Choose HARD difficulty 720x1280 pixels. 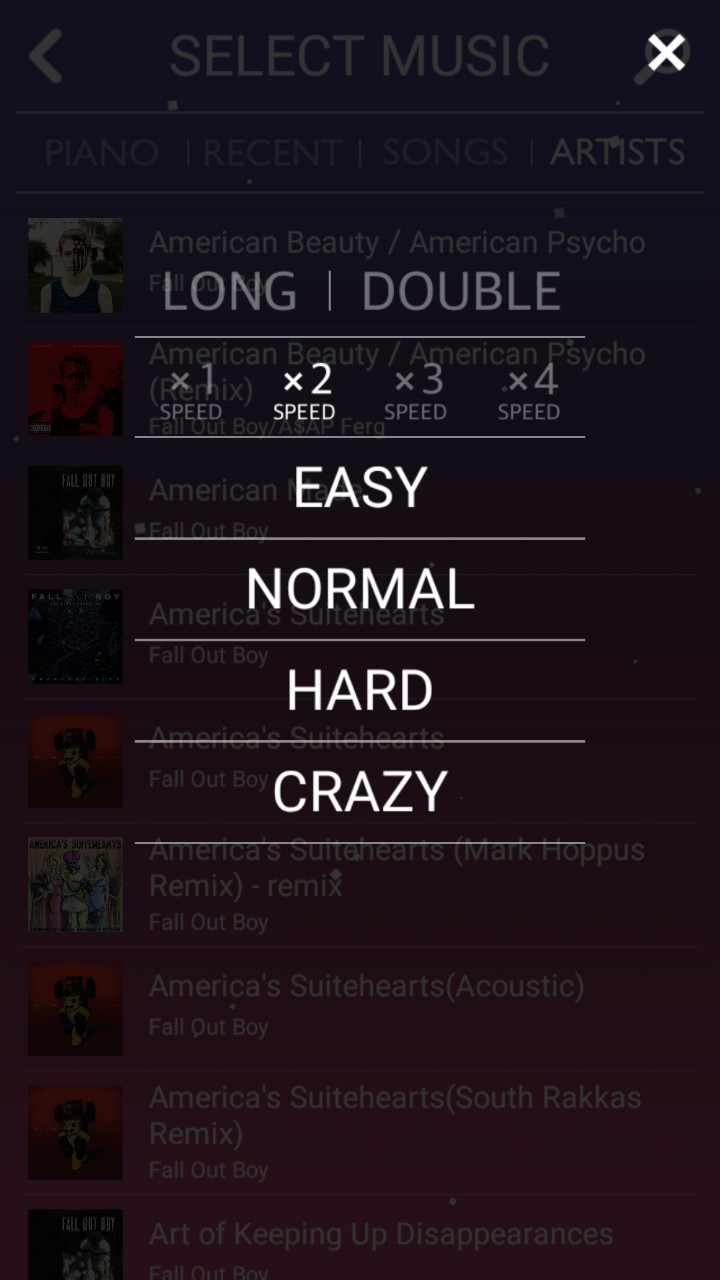click(360, 691)
